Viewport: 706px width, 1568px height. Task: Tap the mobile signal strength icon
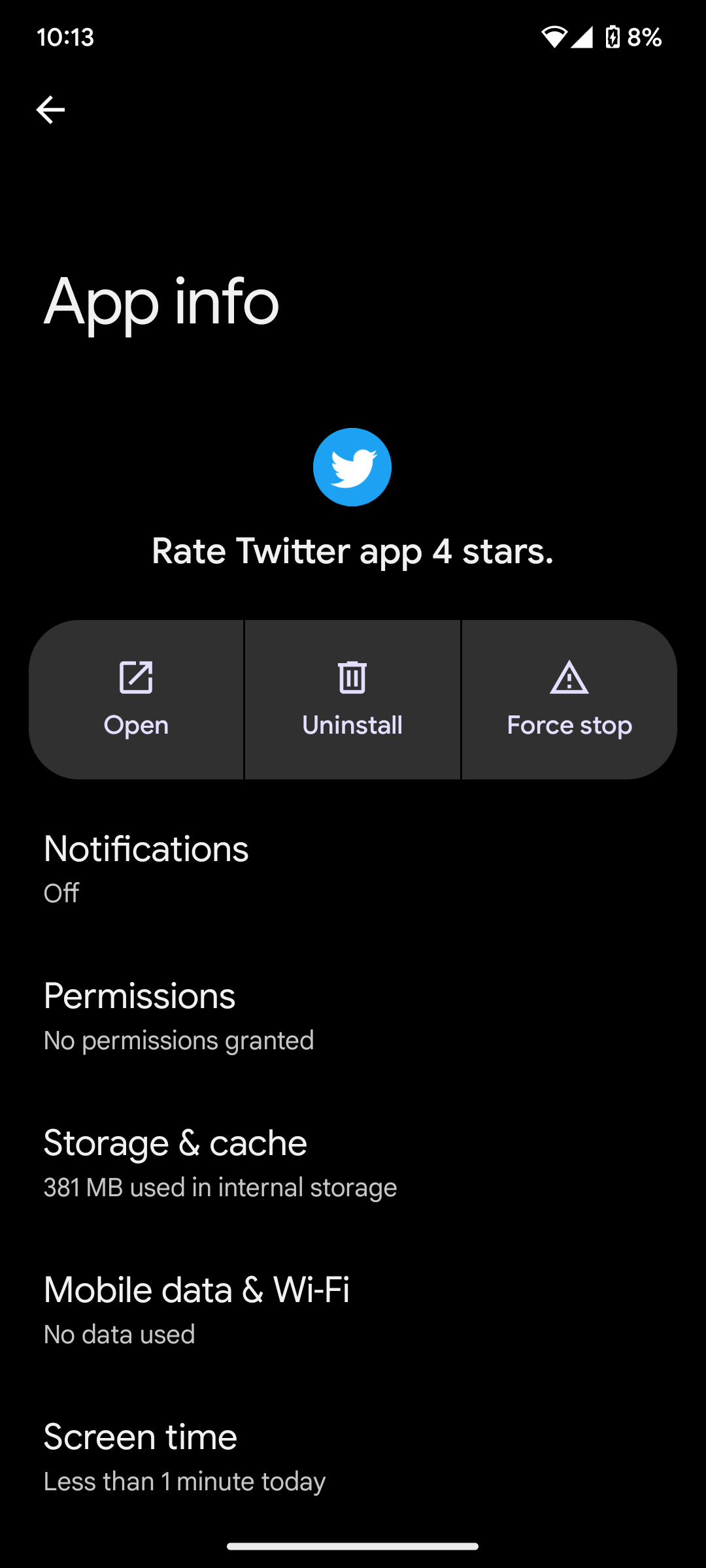click(582, 37)
